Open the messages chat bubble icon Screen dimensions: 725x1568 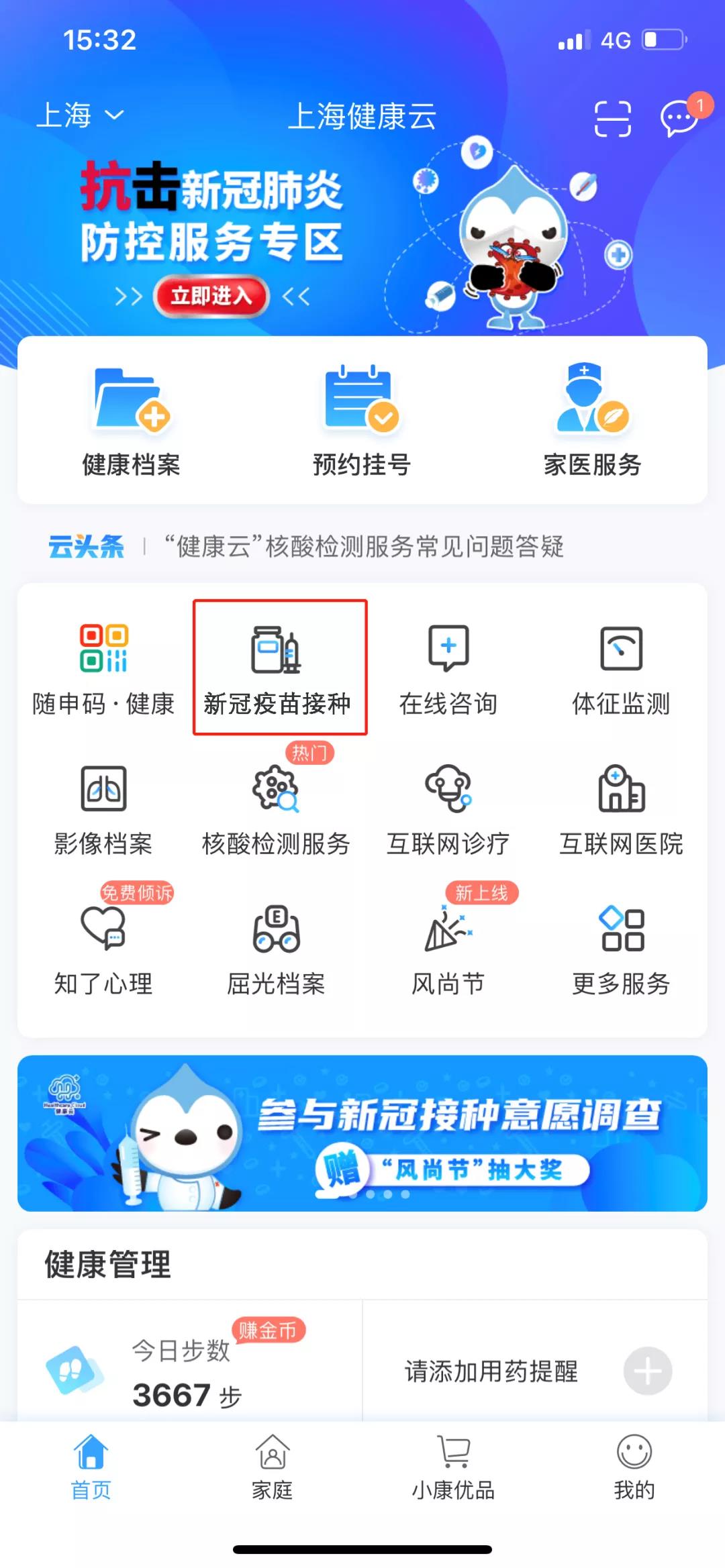tap(679, 118)
